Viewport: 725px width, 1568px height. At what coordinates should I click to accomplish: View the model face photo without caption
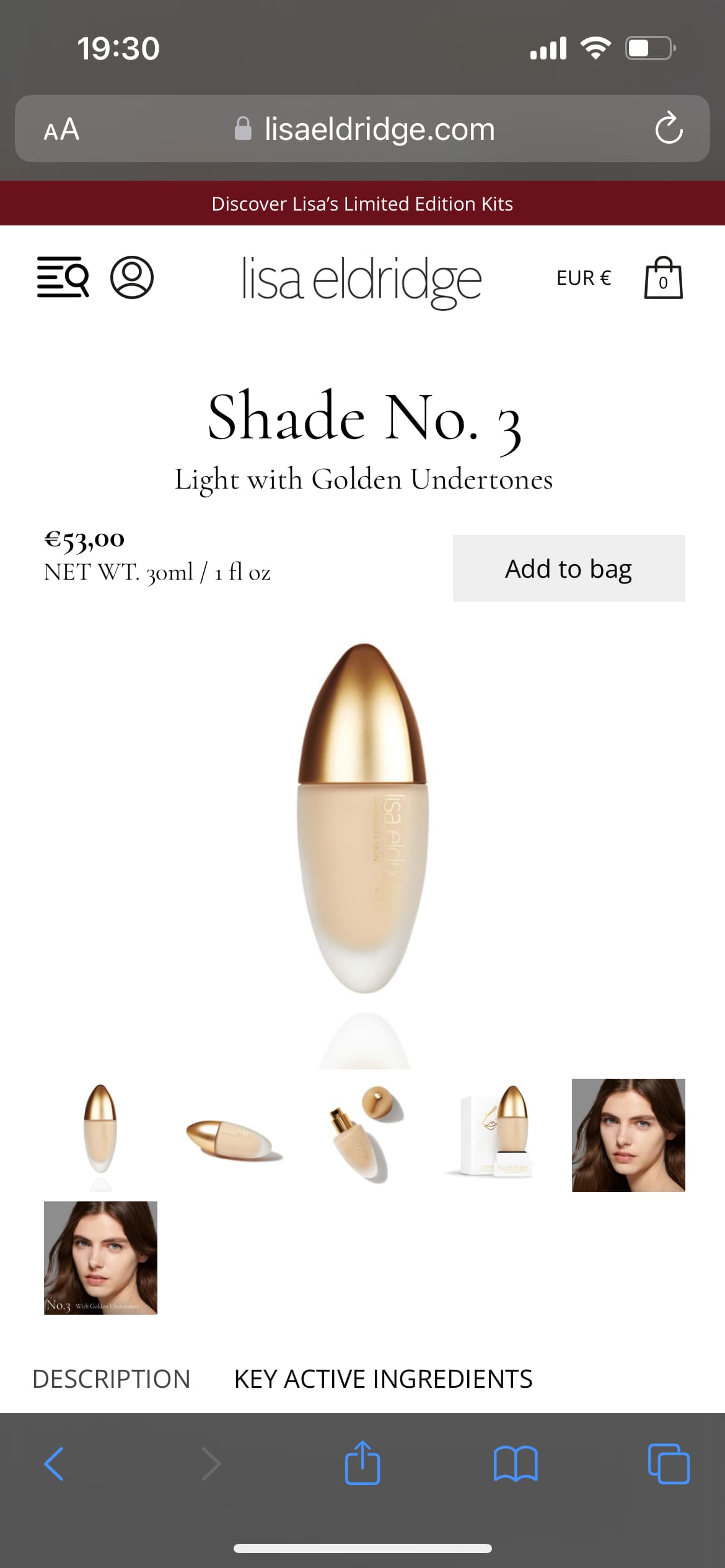tap(628, 1135)
